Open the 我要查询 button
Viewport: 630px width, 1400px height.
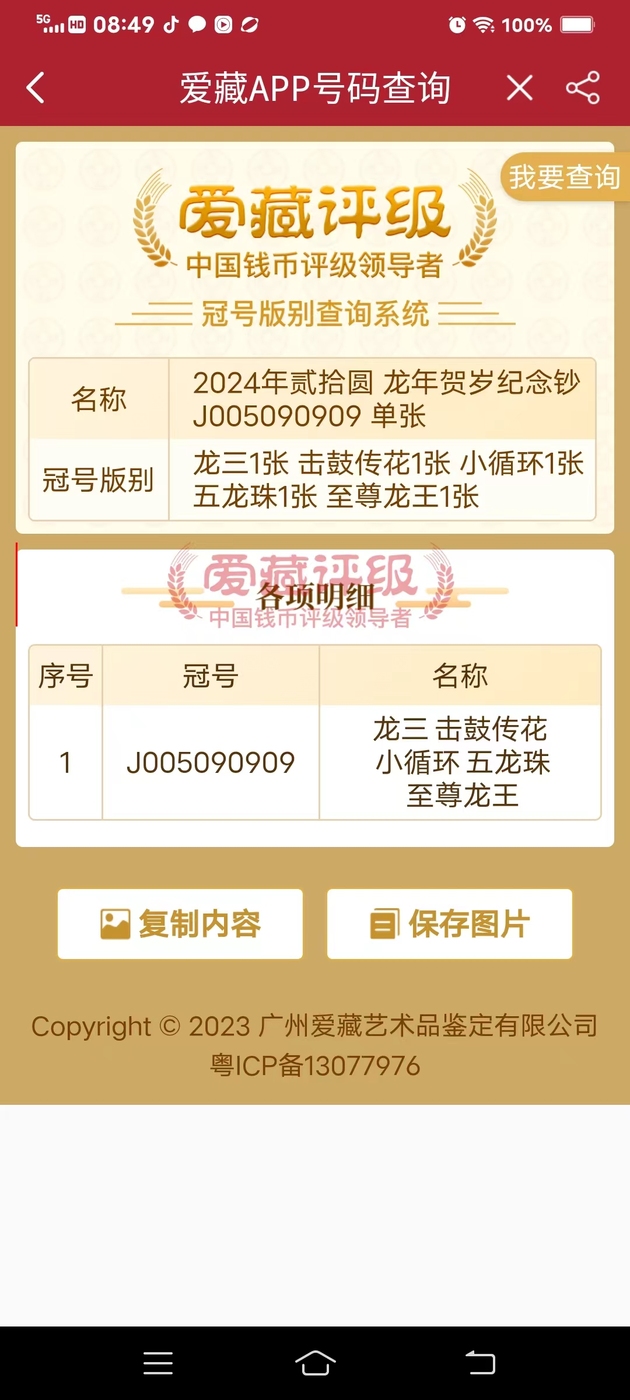565,177
